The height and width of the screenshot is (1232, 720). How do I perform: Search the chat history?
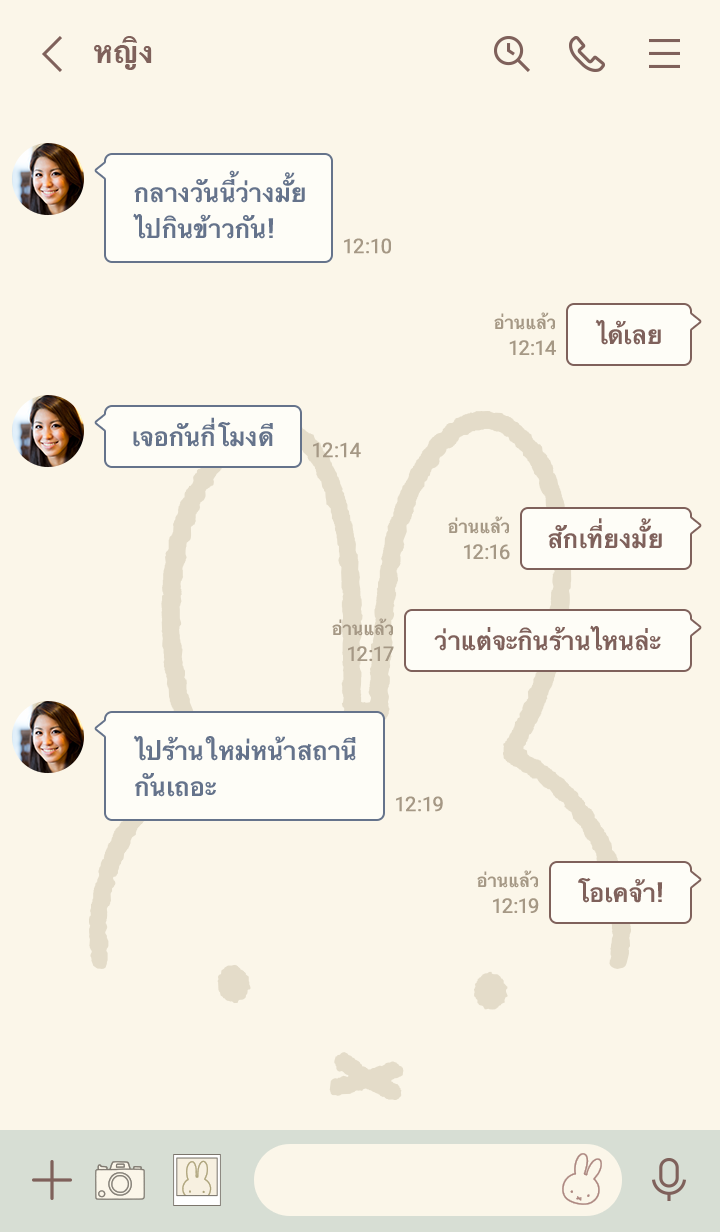[x=511, y=54]
